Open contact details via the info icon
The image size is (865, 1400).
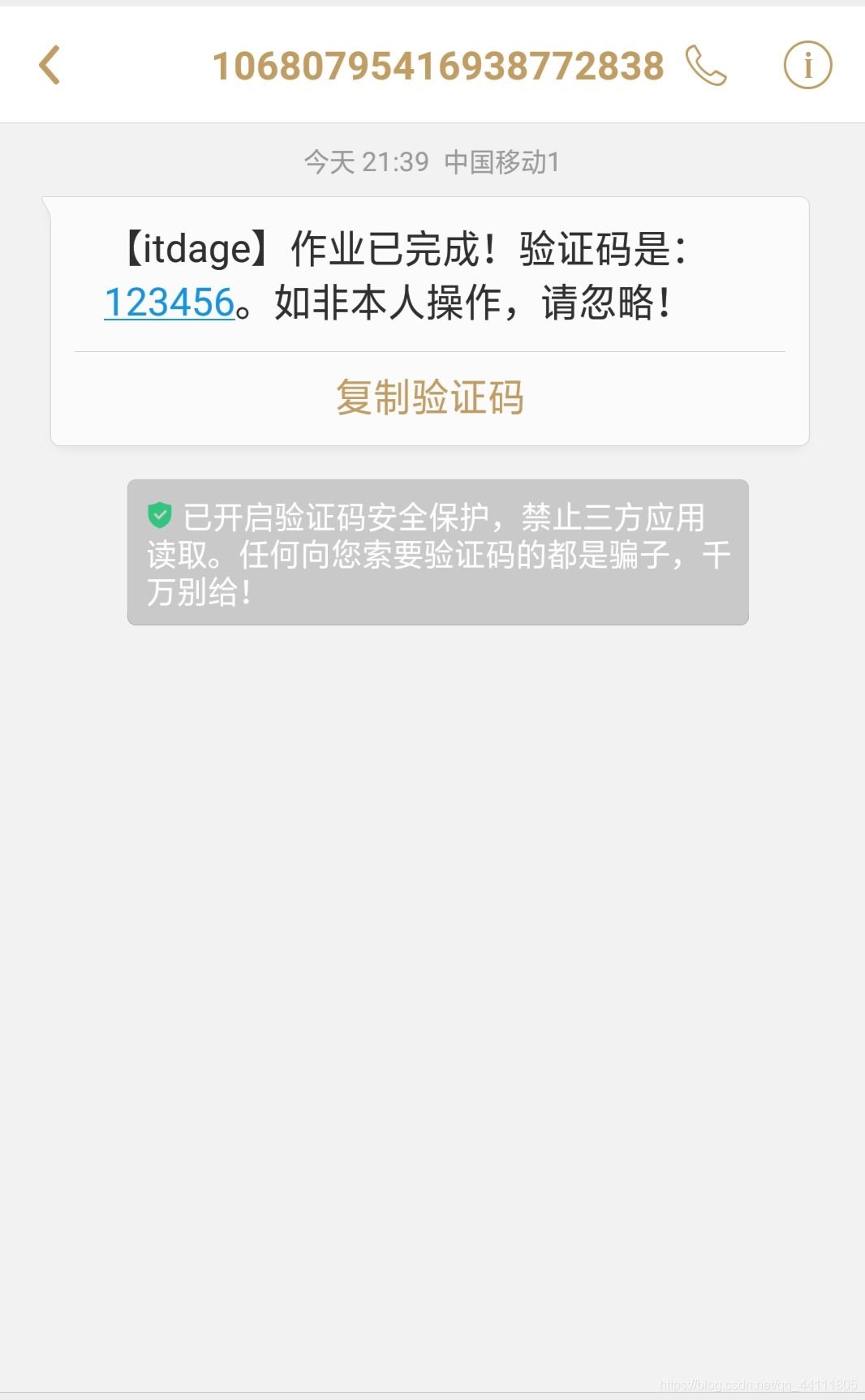pyautogui.click(x=807, y=64)
